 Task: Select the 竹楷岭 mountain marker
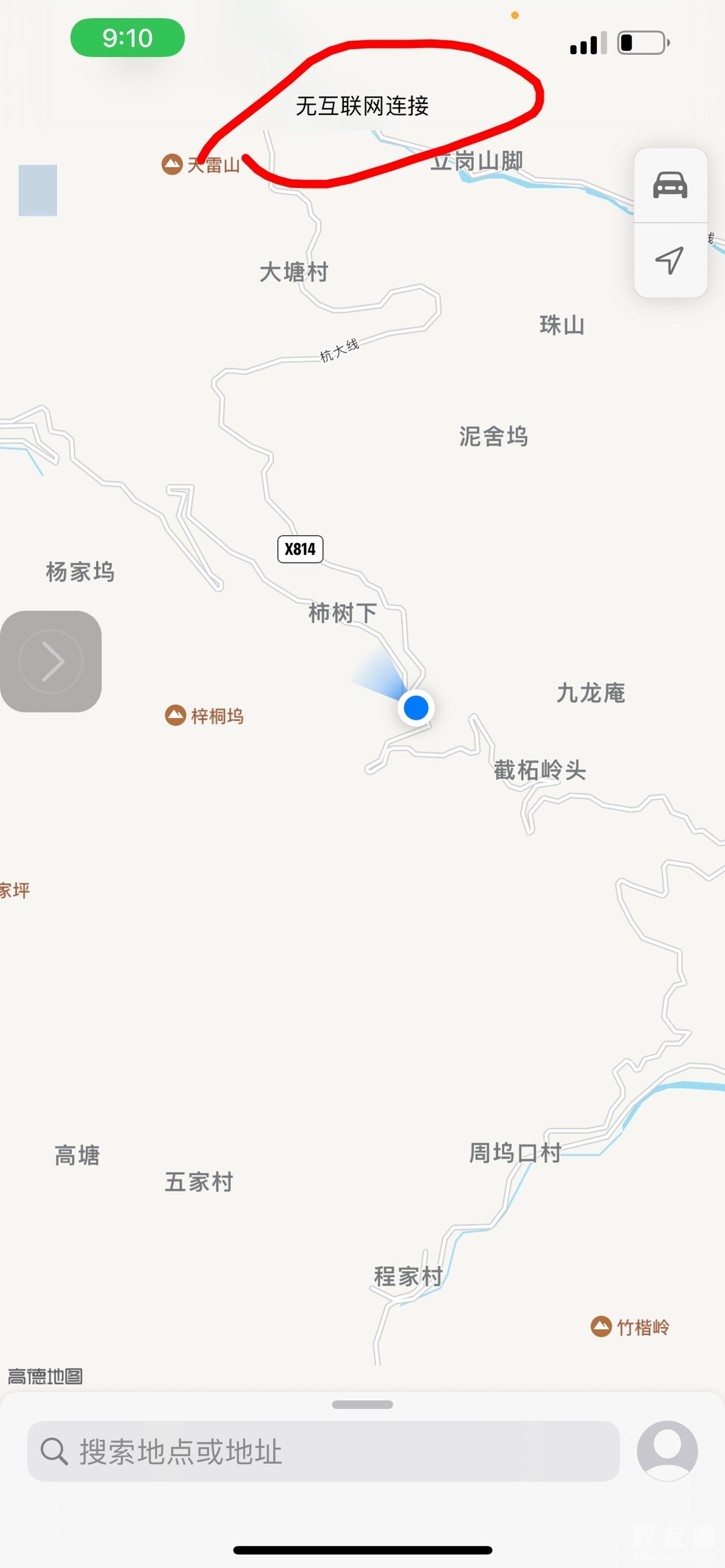coord(601,1326)
